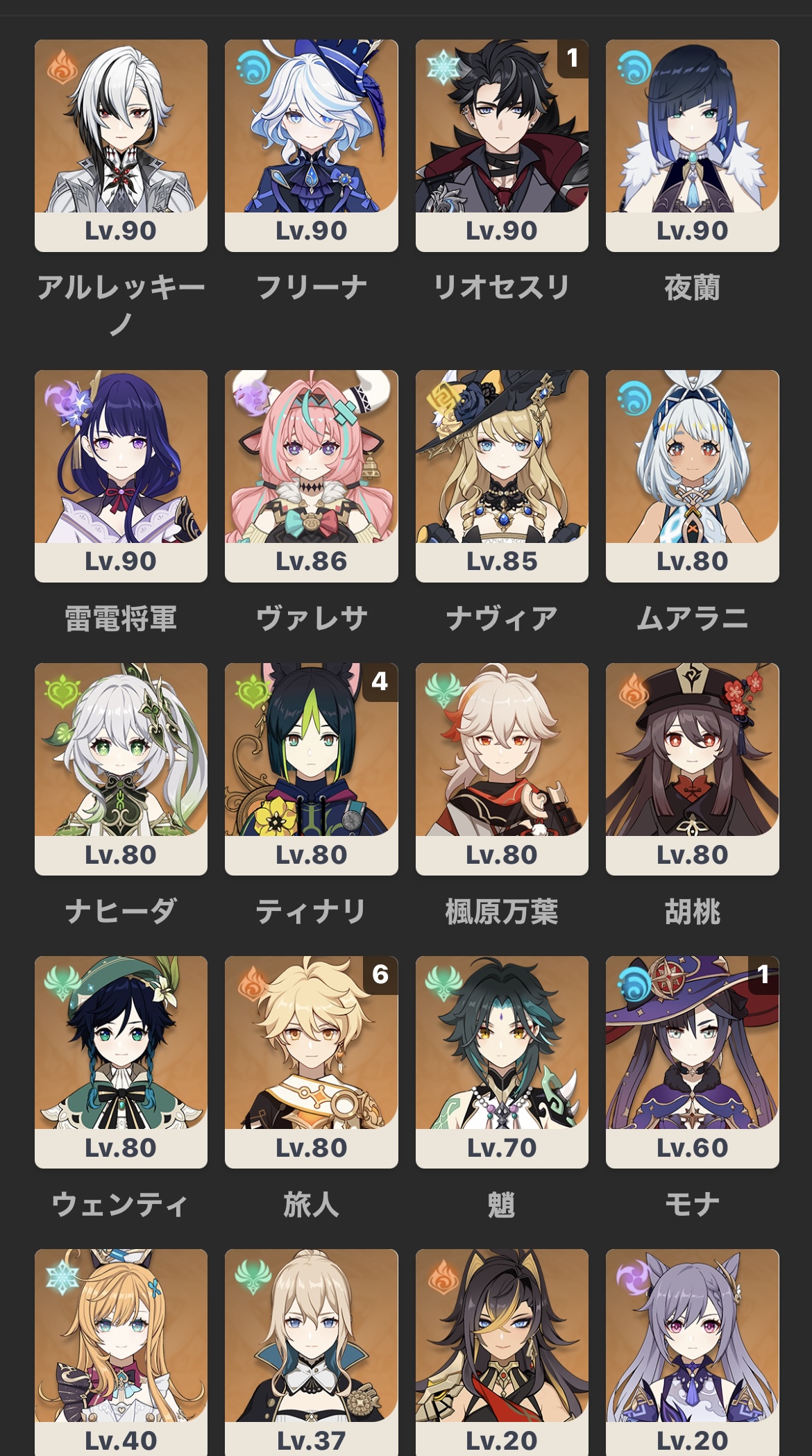812x1456 pixels.
Task: Open the 楓原万葉 character card
Action: click(502, 769)
